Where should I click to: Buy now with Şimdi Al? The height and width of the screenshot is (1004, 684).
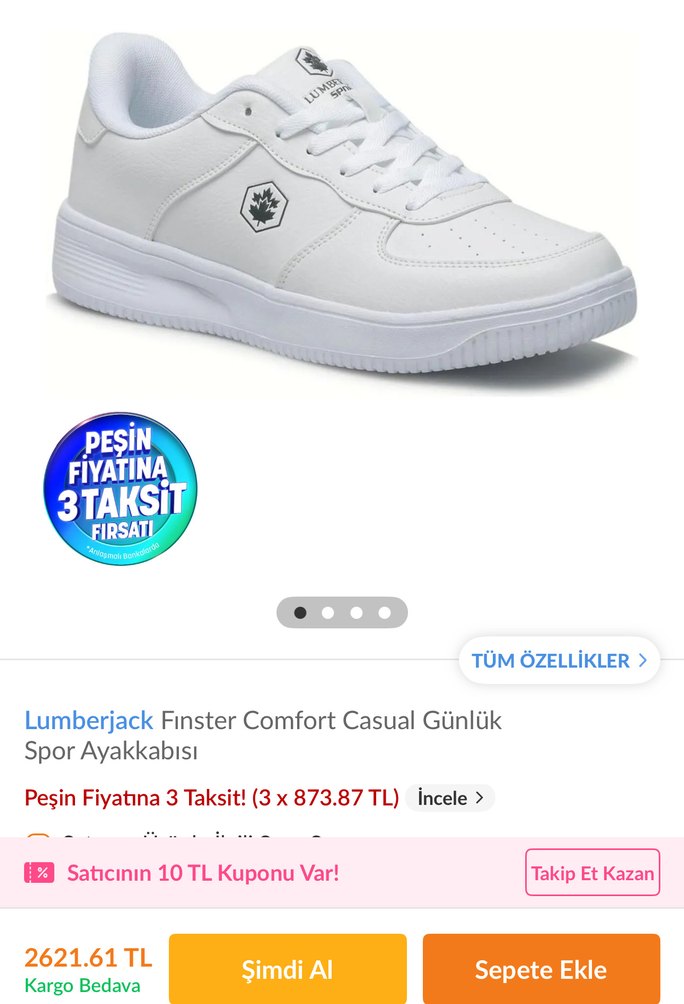pos(287,969)
